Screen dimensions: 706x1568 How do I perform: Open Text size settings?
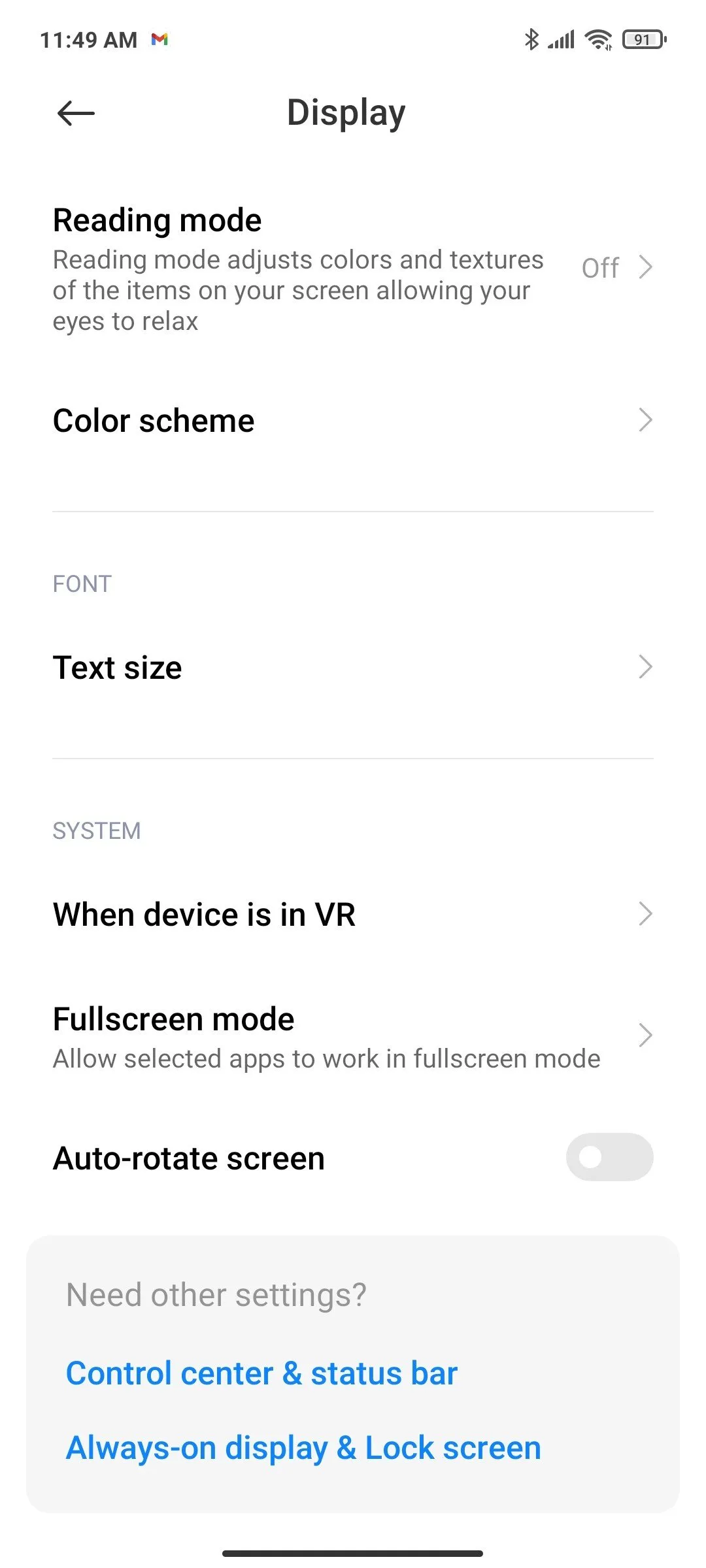point(353,667)
